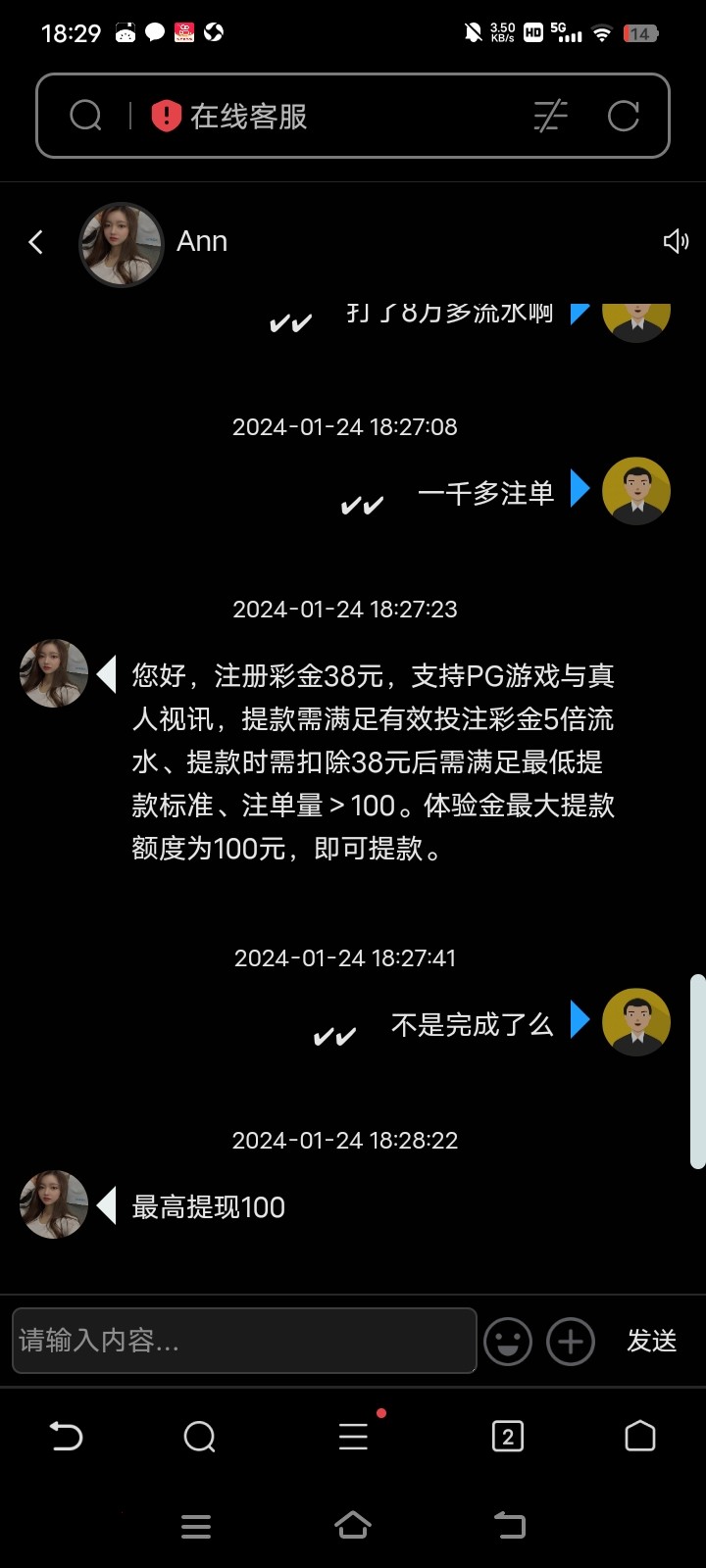The width and height of the screenshot is (706, 1568).
Task: Return to homepage via the home icon
Action: click(639, 1435)
